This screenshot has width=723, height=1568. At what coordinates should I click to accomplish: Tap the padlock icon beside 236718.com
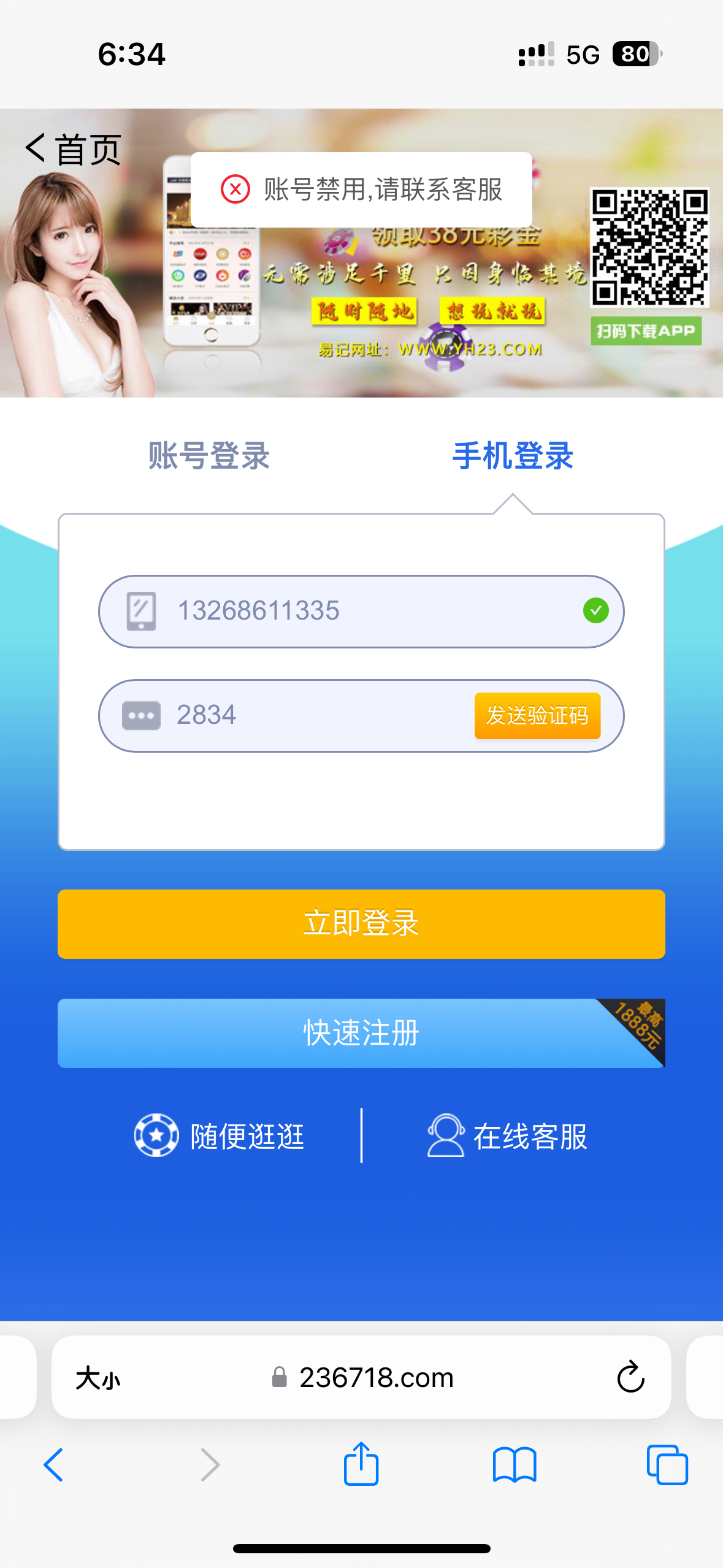coord(278,1376)
